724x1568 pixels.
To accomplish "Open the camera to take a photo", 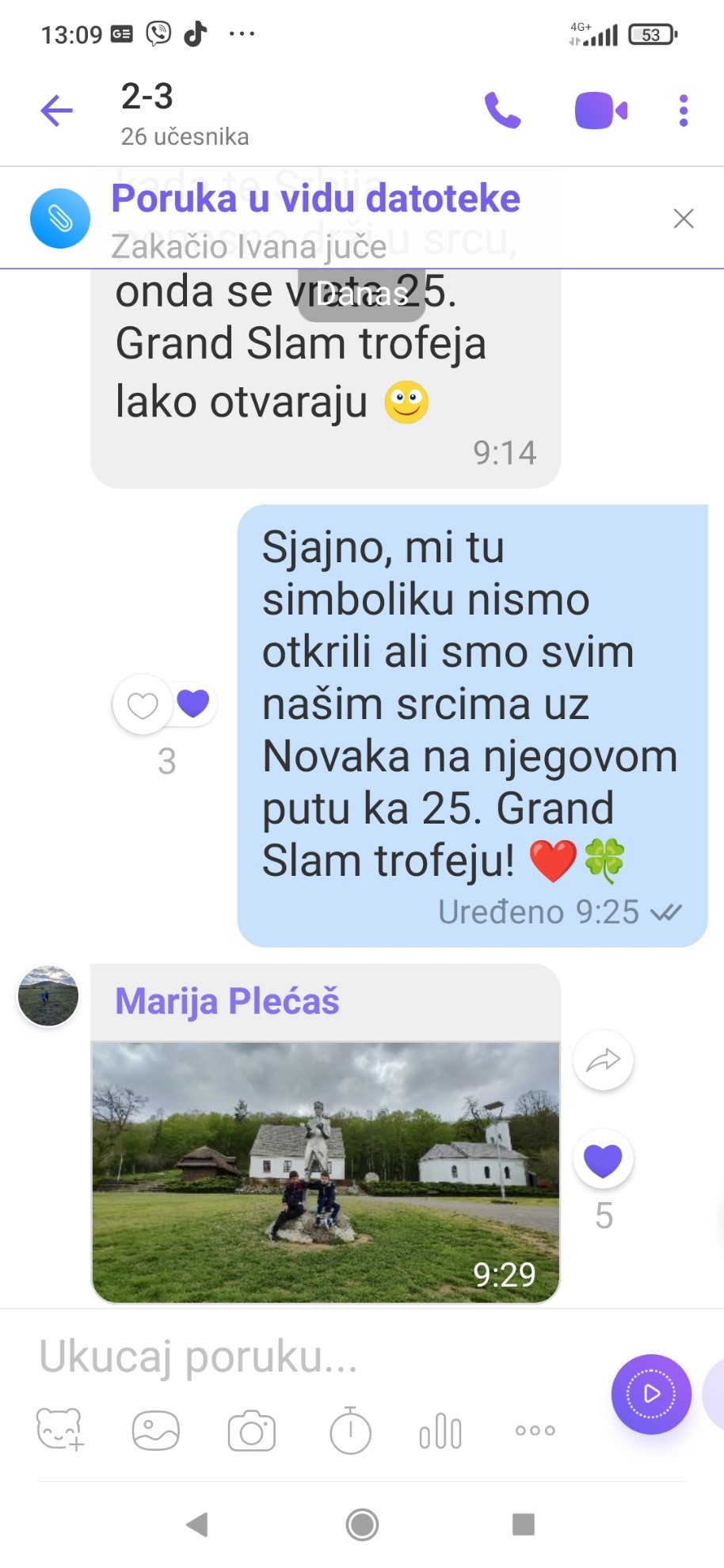I will click(x=251, y=1430).
